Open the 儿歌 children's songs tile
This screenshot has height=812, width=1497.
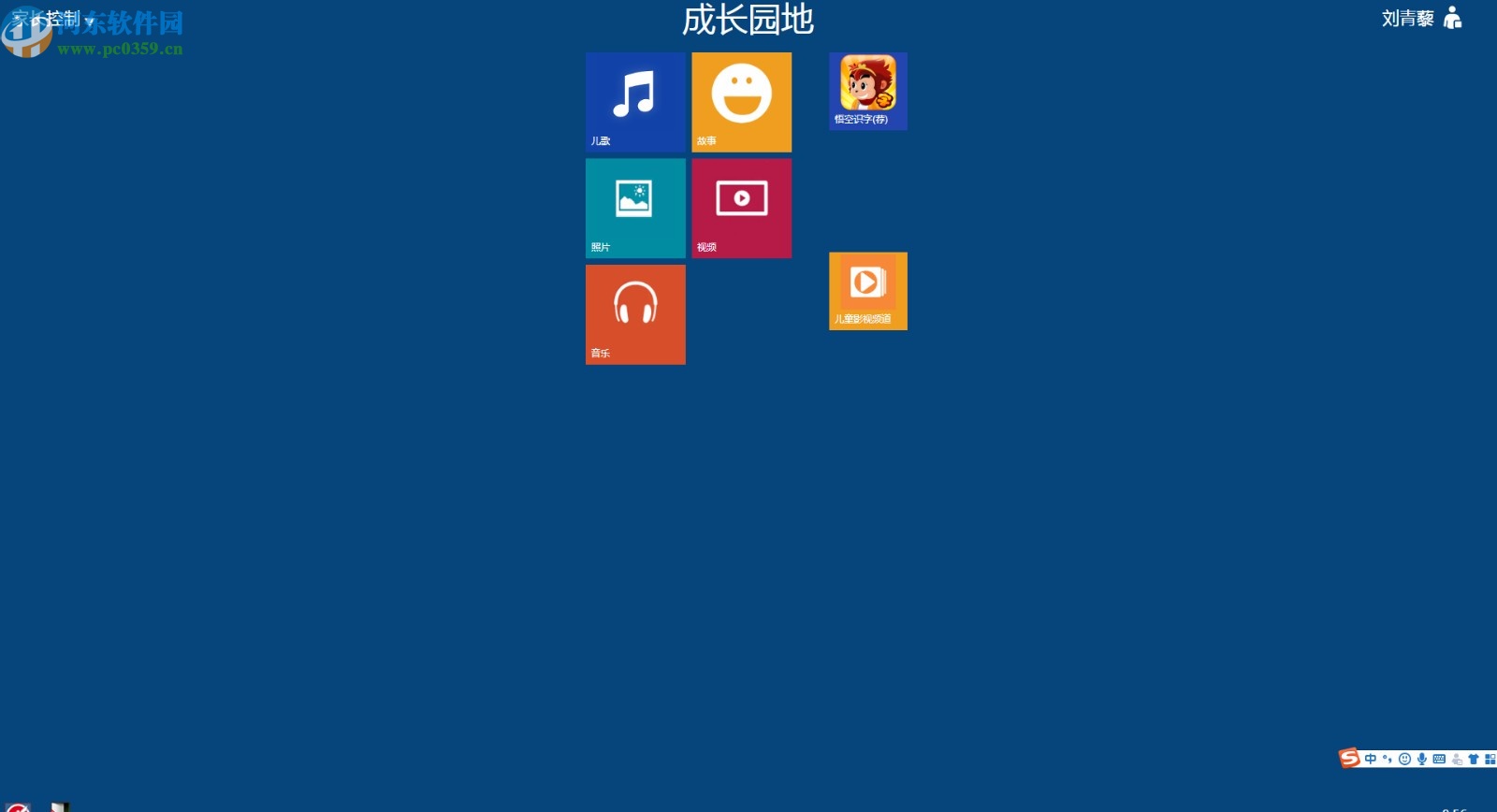(635, 102)
